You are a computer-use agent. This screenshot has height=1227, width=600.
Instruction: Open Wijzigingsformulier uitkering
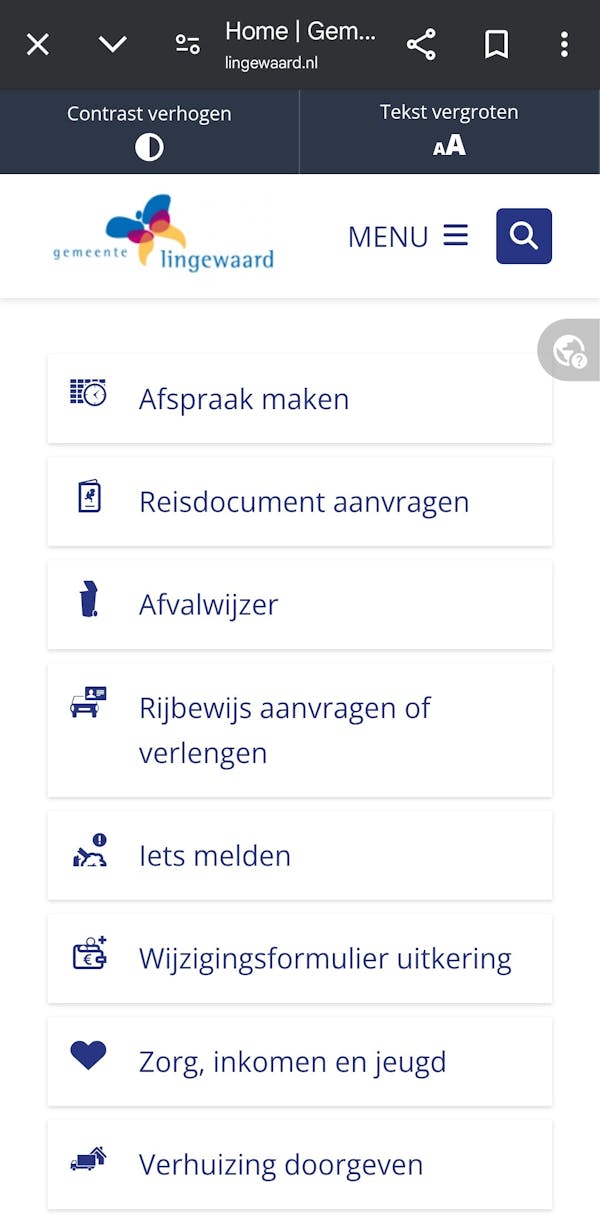click(x=299, y=959)
